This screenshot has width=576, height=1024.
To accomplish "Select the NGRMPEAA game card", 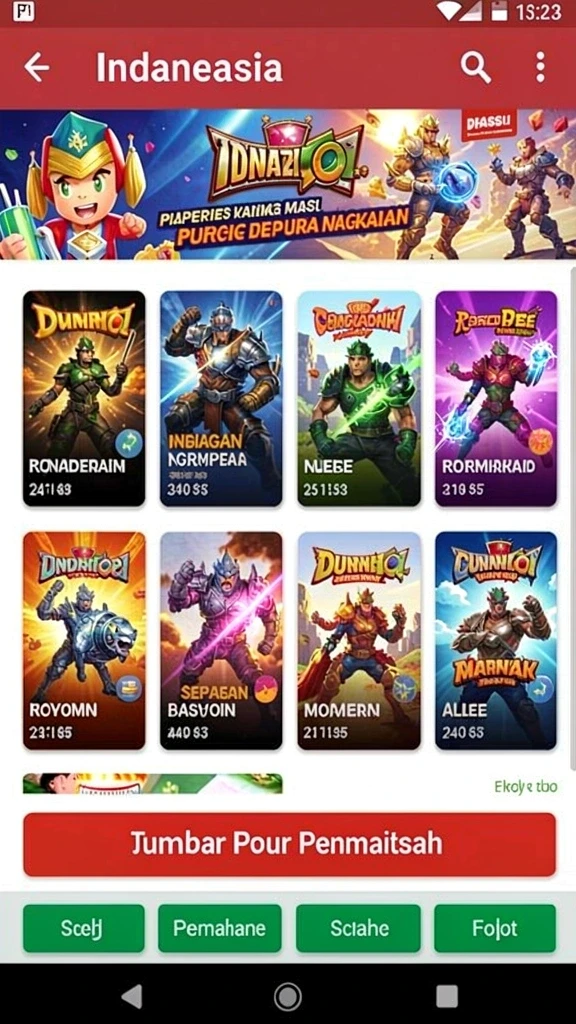I will click(221, 398).
